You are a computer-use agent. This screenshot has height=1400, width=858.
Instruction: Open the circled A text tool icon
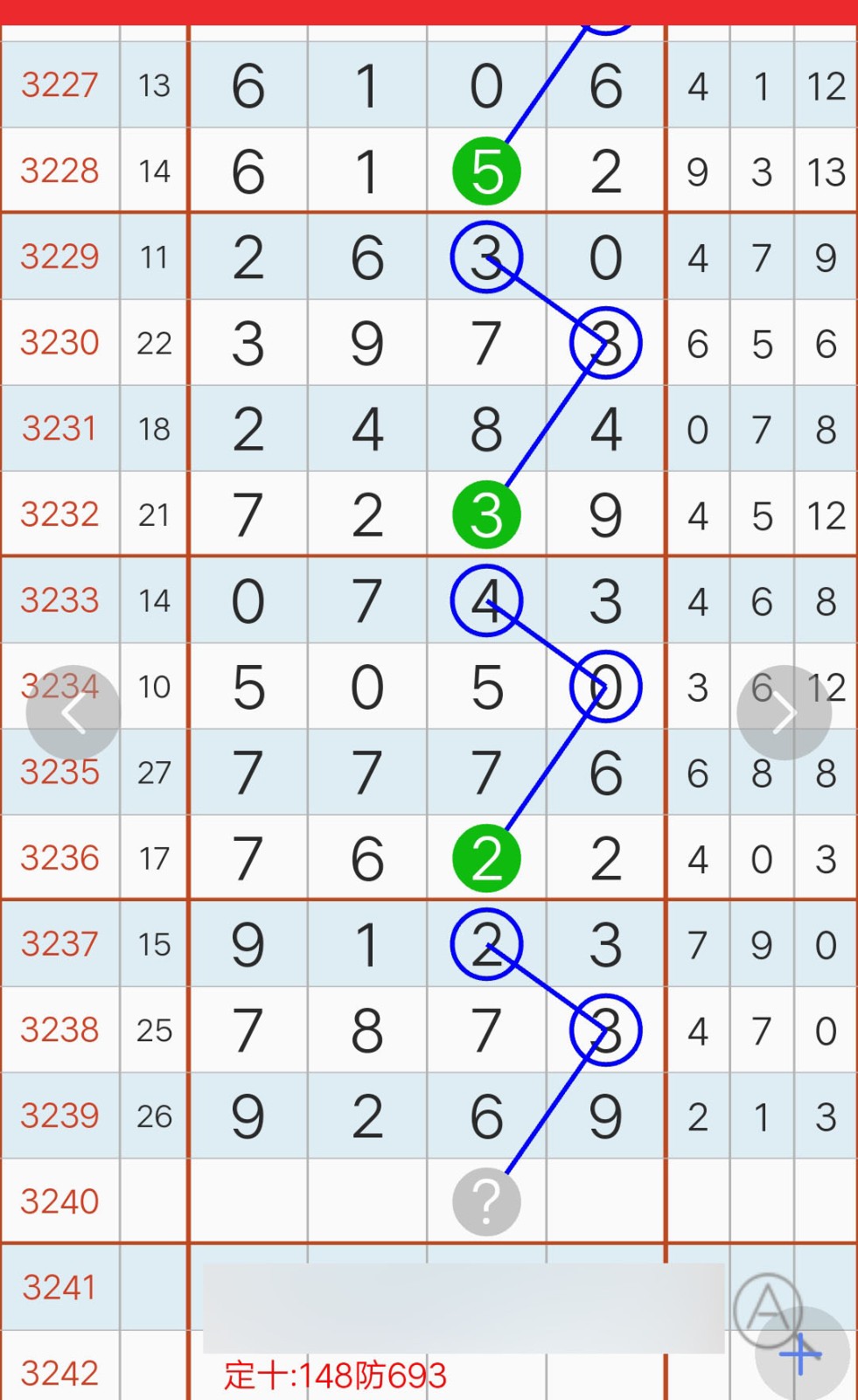point(767,1310)
